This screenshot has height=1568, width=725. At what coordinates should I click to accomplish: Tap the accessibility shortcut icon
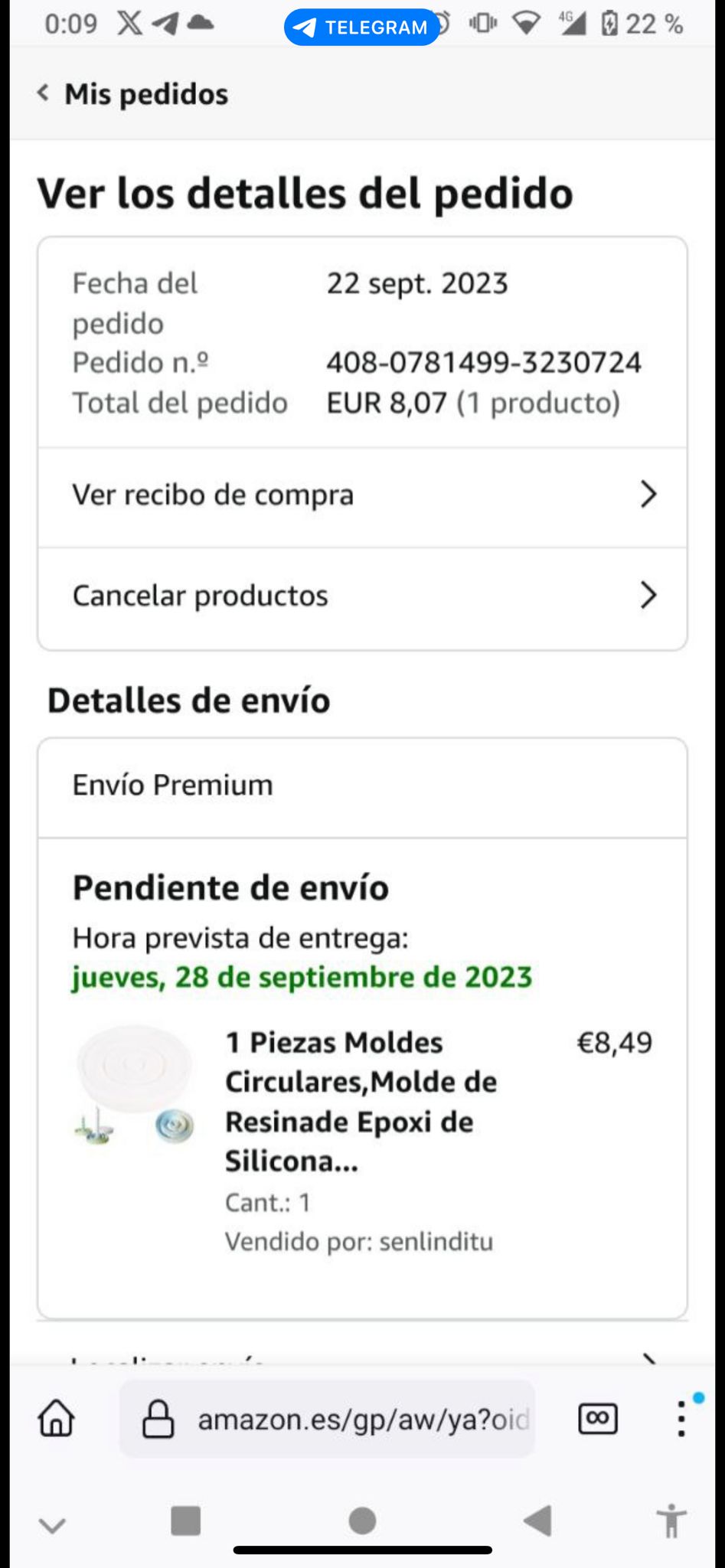[671, 1521]
